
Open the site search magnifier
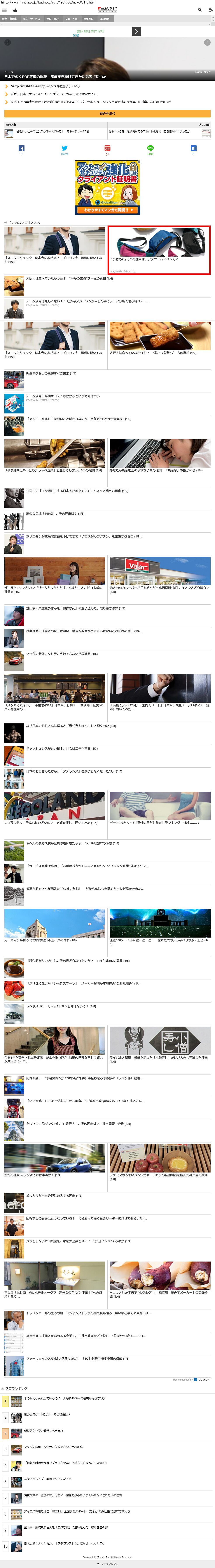(x=200, y=10)
